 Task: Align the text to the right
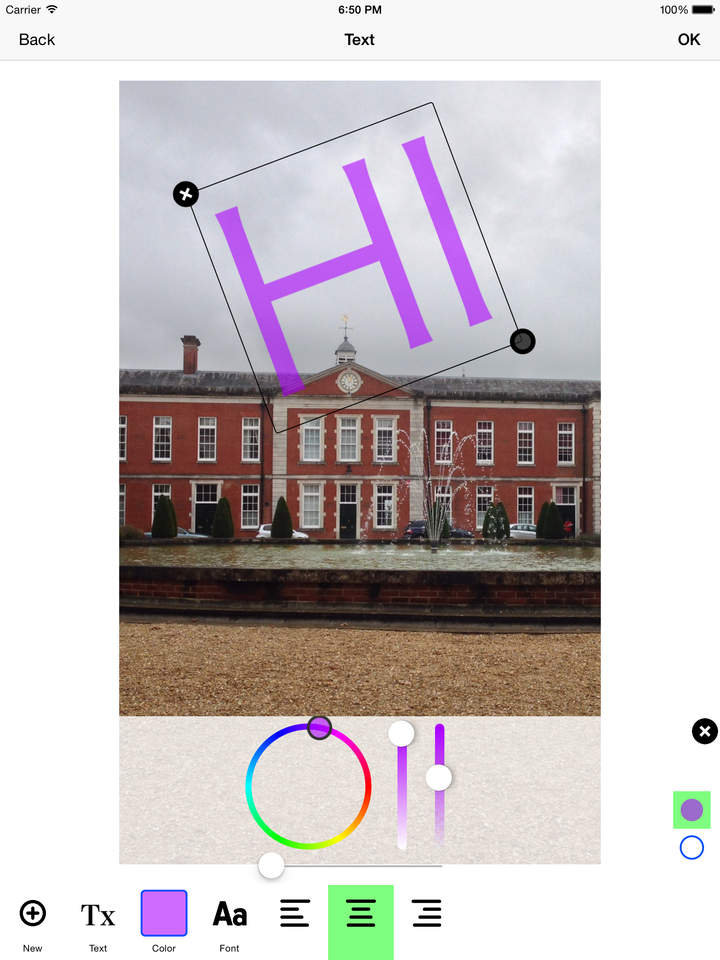coord(427,913)
